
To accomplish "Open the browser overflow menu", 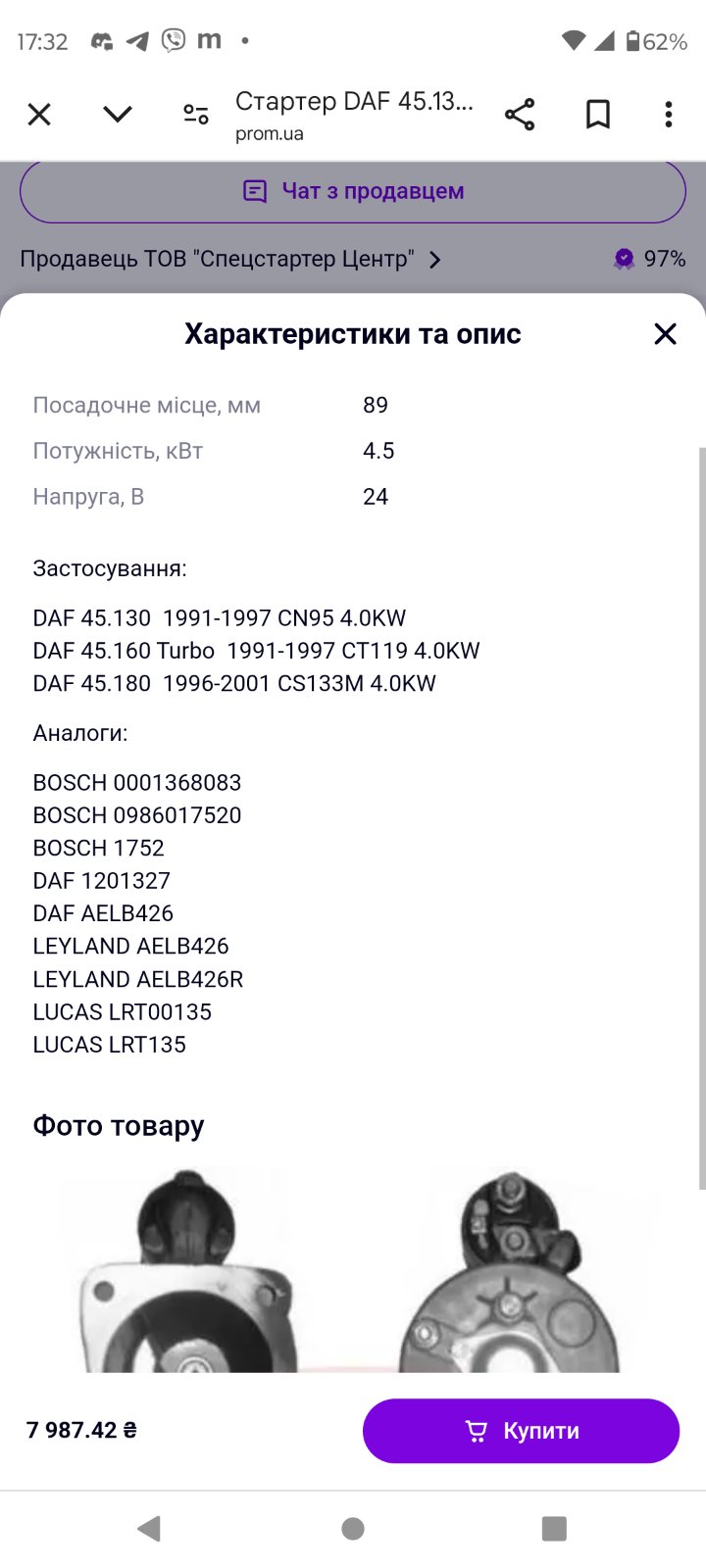I will 669,115.
